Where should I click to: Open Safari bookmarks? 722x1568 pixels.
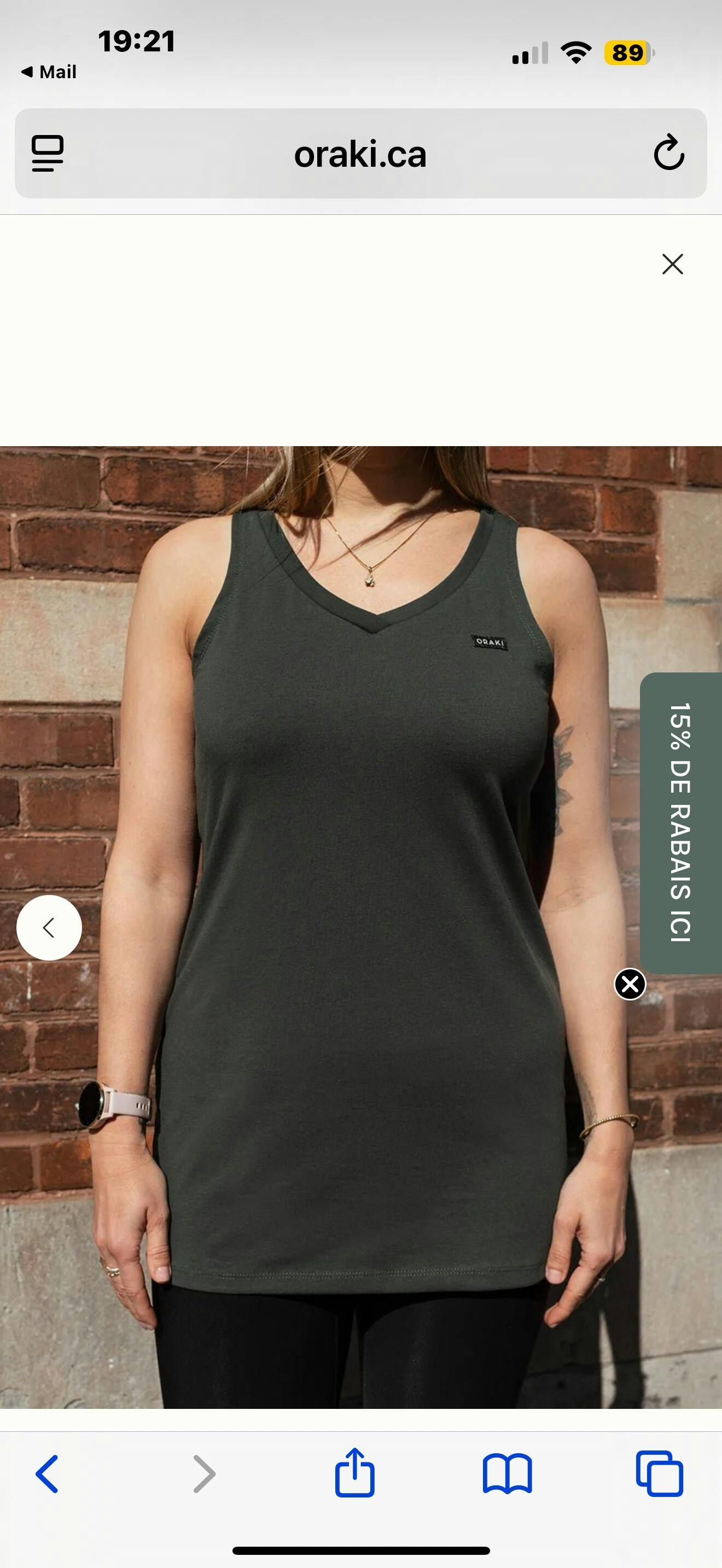(x=507, y=1473)
